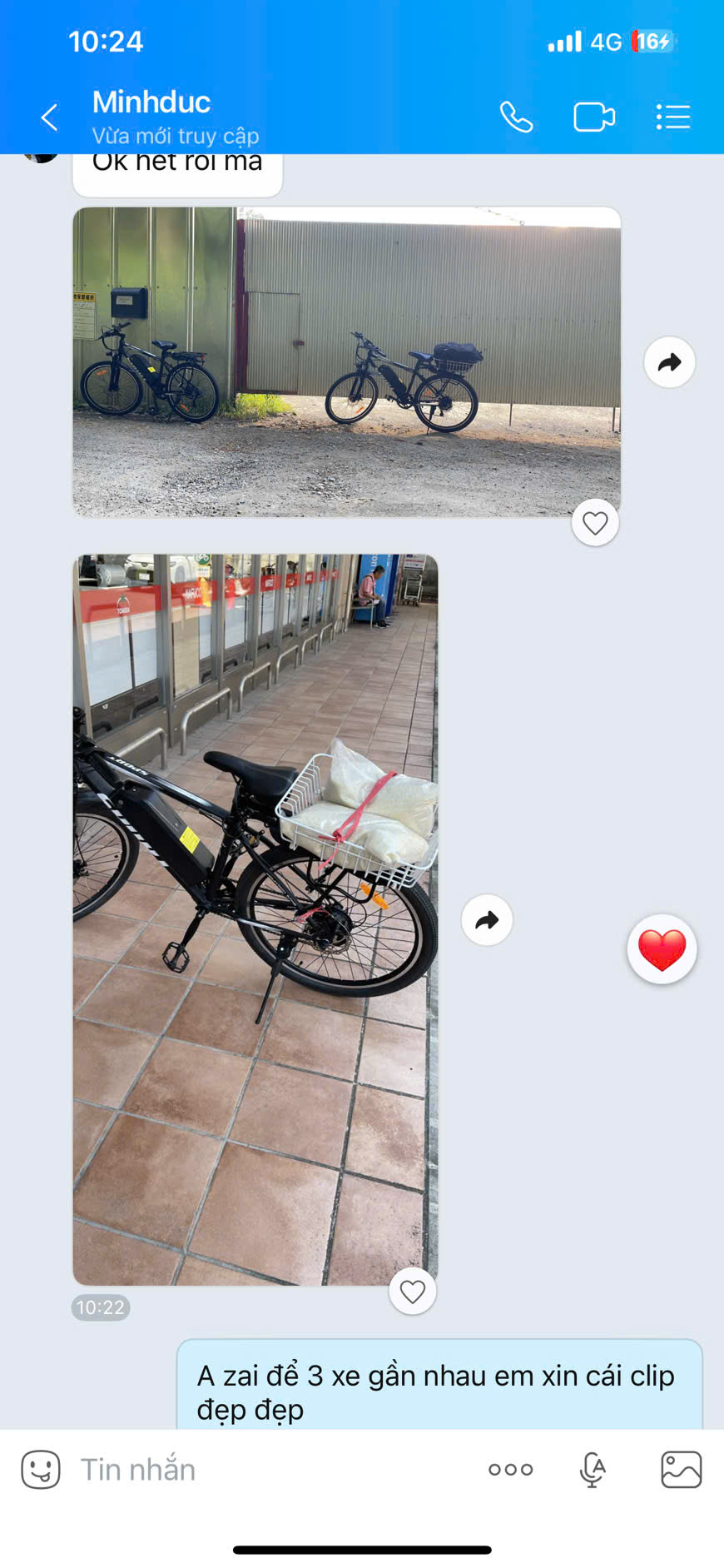Open more attachment options

pyautogui.click(x=511, y=1470)
